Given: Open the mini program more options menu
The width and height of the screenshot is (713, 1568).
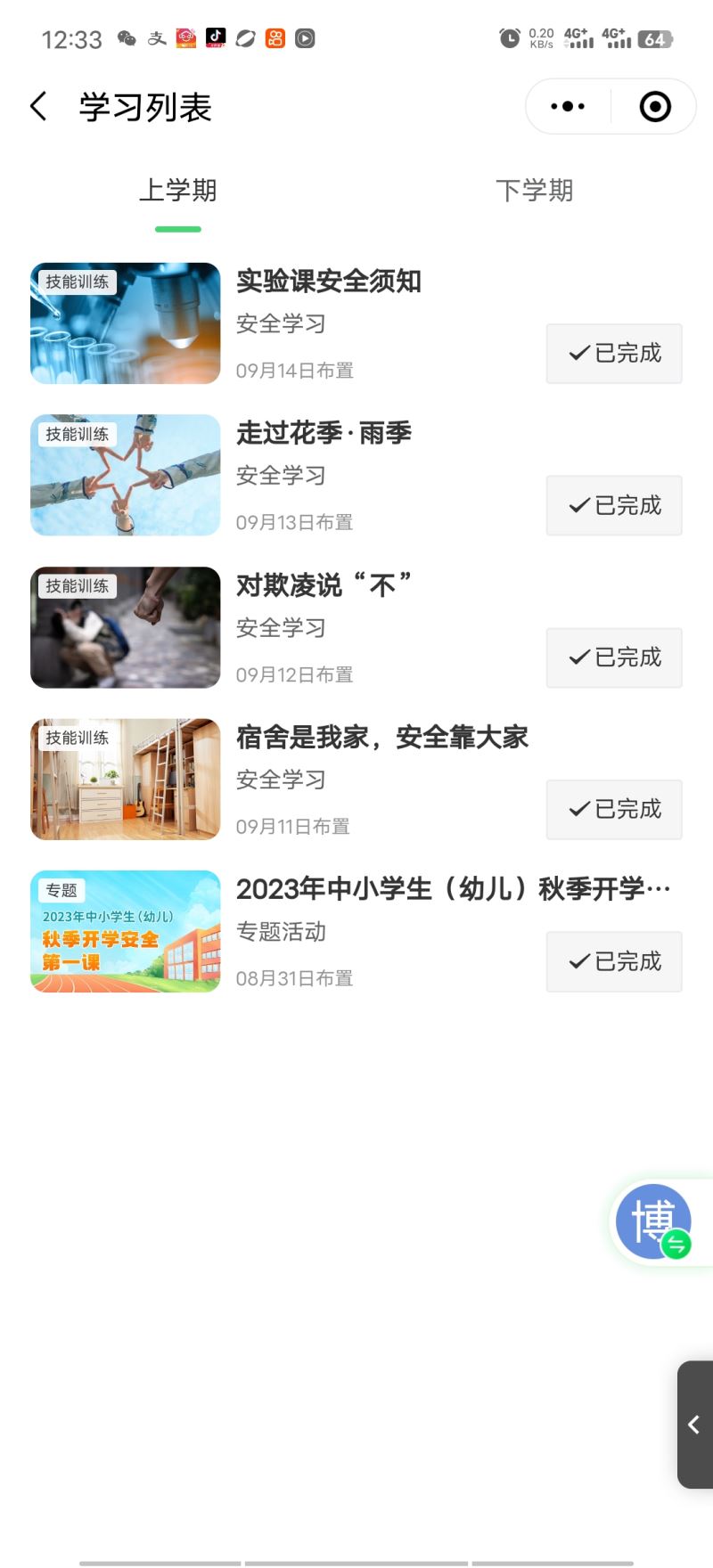Looking at the screenshot, I should click(x=568, y=107).
